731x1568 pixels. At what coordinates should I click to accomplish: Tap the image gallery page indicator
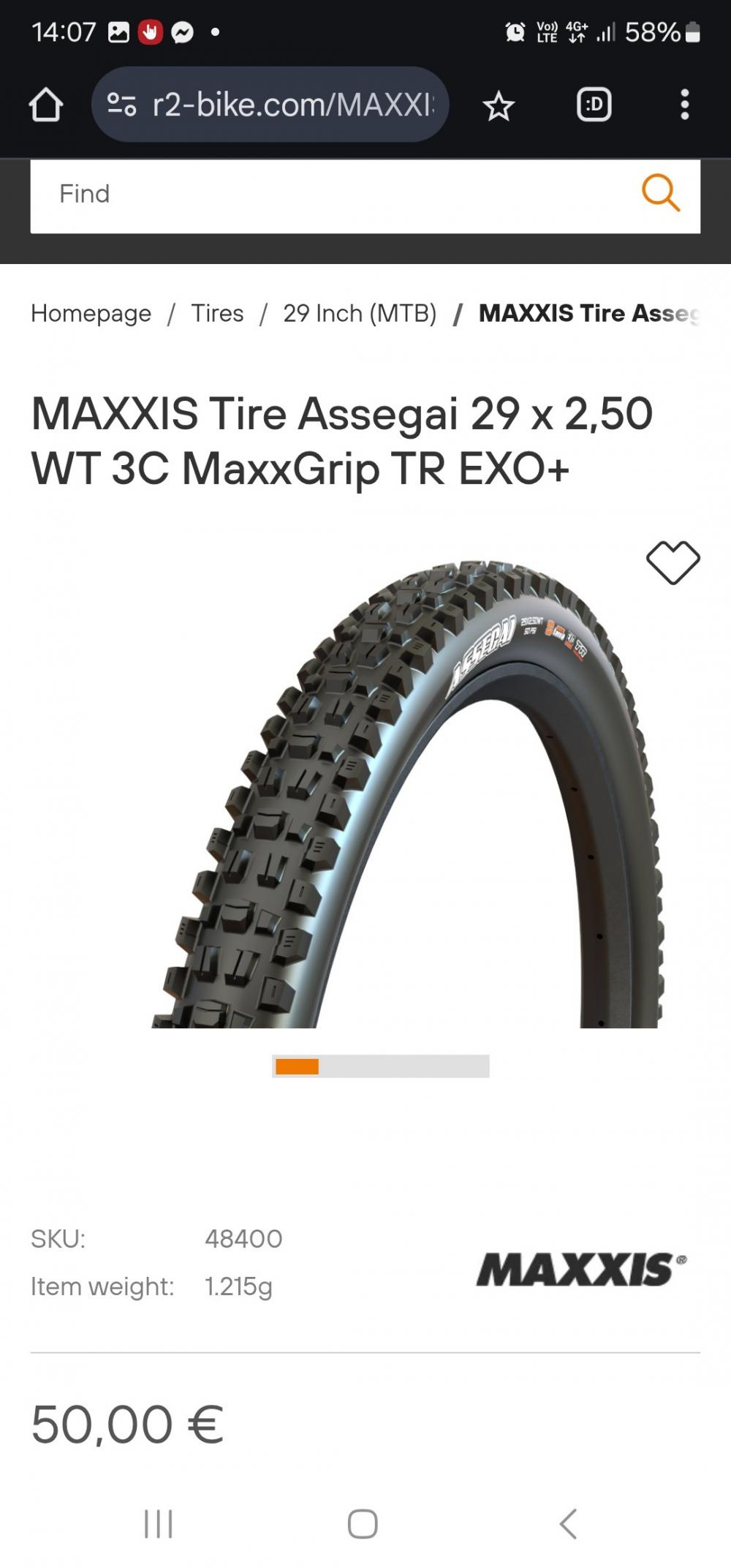point(380,1066)
